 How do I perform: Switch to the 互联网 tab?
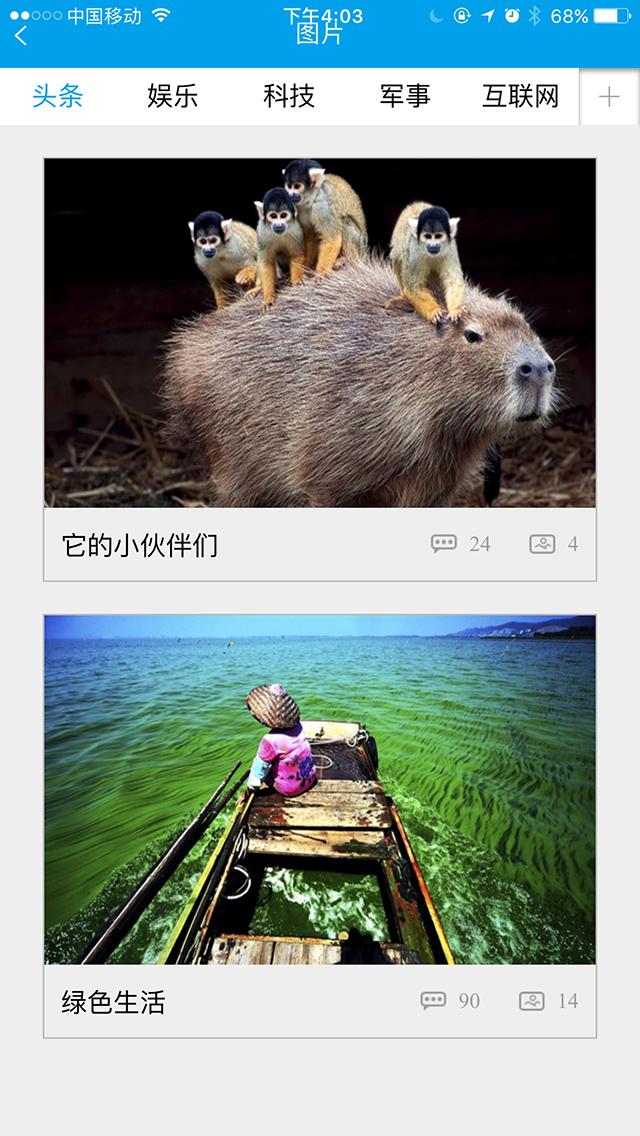coord(520,96)
